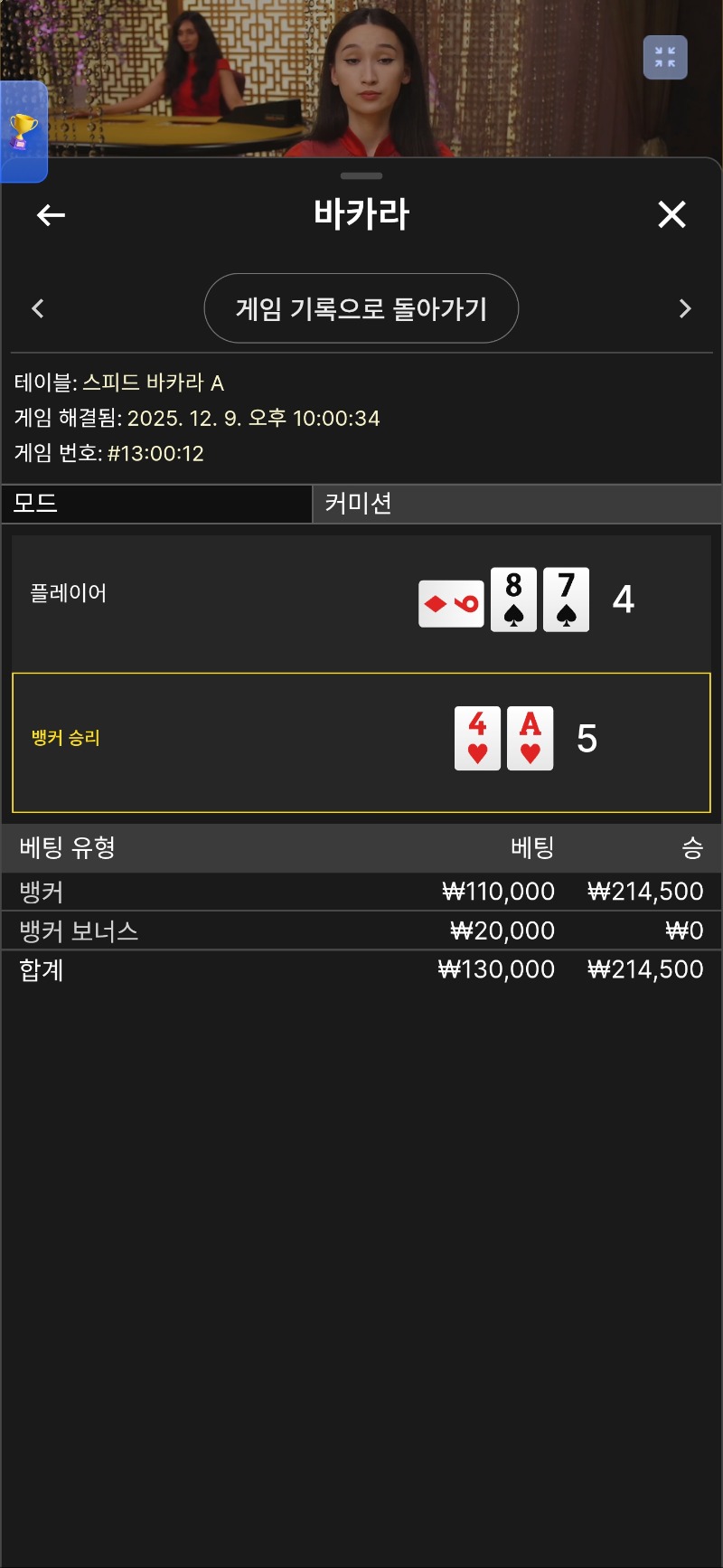This screenshot has height=1568, width=723.
Task: Go to the next game record
Action: pos(684,308)
